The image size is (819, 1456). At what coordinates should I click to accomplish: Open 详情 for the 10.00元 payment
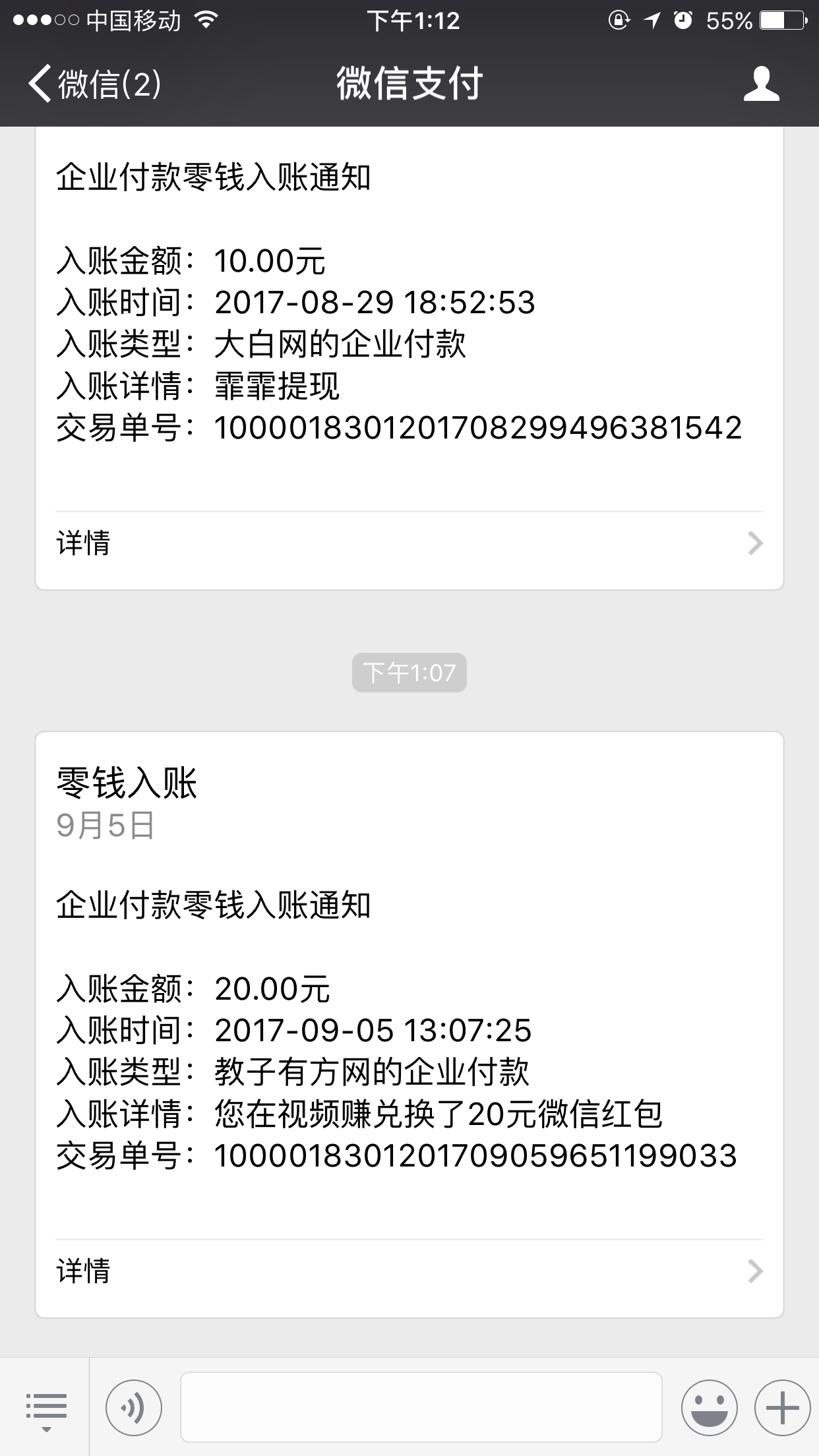click(x=409, y=543)
